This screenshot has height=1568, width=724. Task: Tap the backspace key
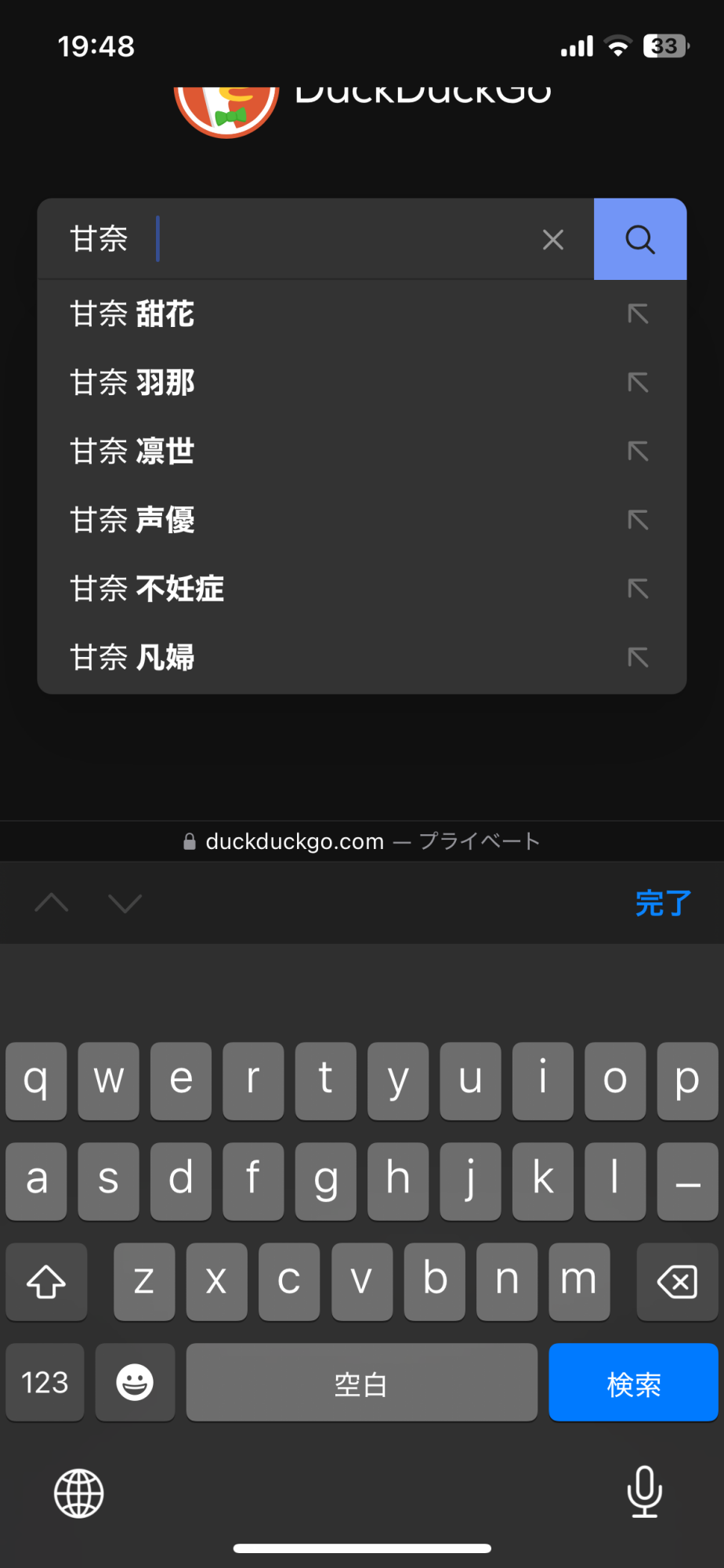coord(677,1282)
